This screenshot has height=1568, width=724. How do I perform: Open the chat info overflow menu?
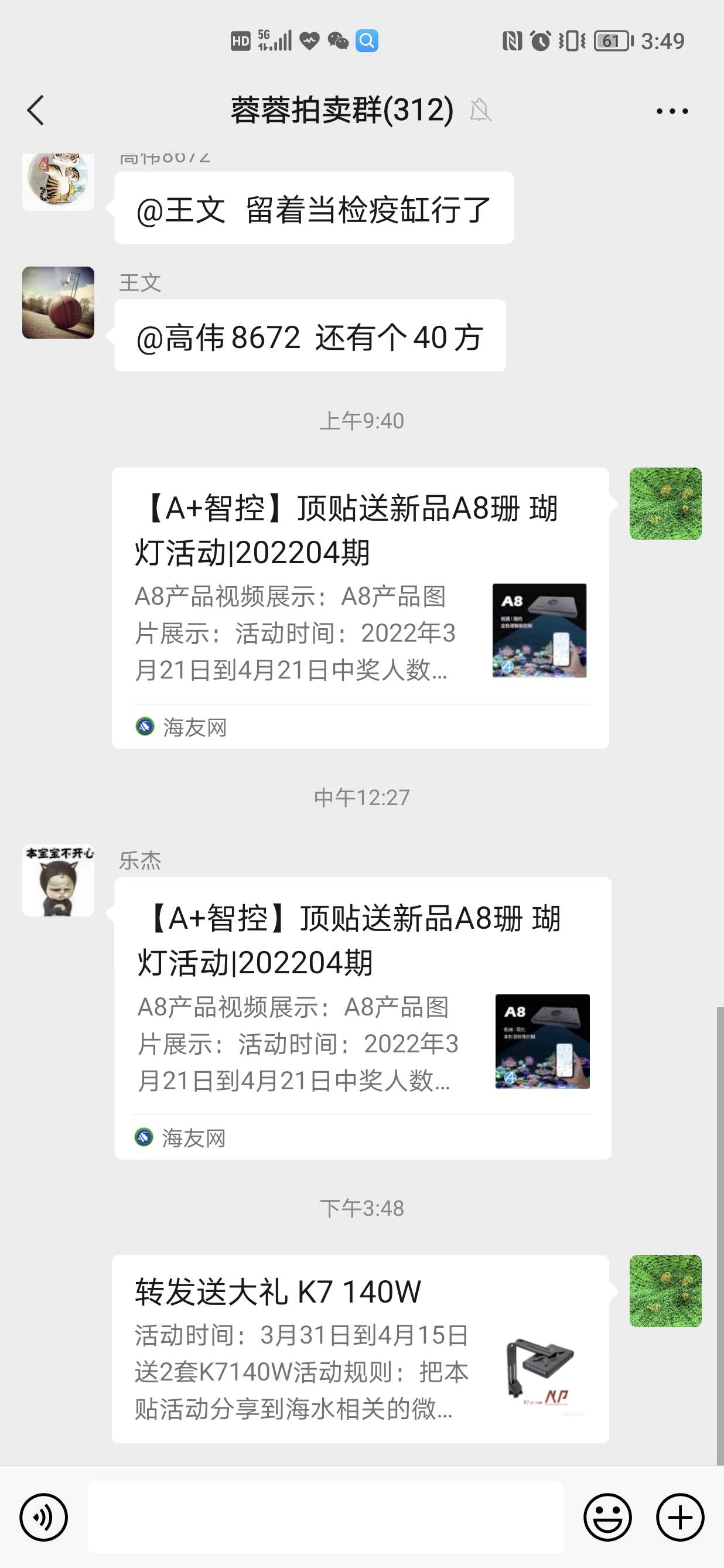pos(672,111)
